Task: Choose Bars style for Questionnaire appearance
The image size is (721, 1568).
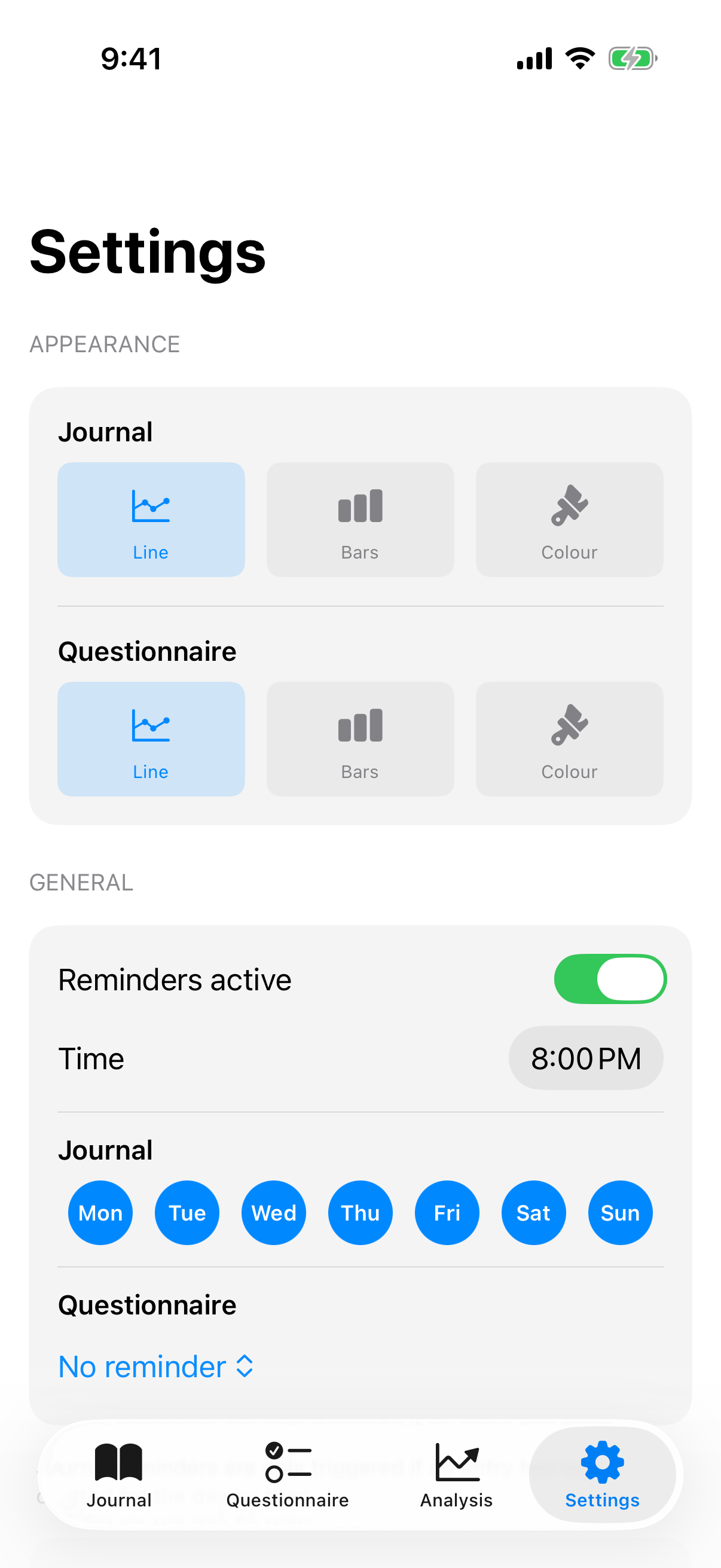Action: coord(360,739)
